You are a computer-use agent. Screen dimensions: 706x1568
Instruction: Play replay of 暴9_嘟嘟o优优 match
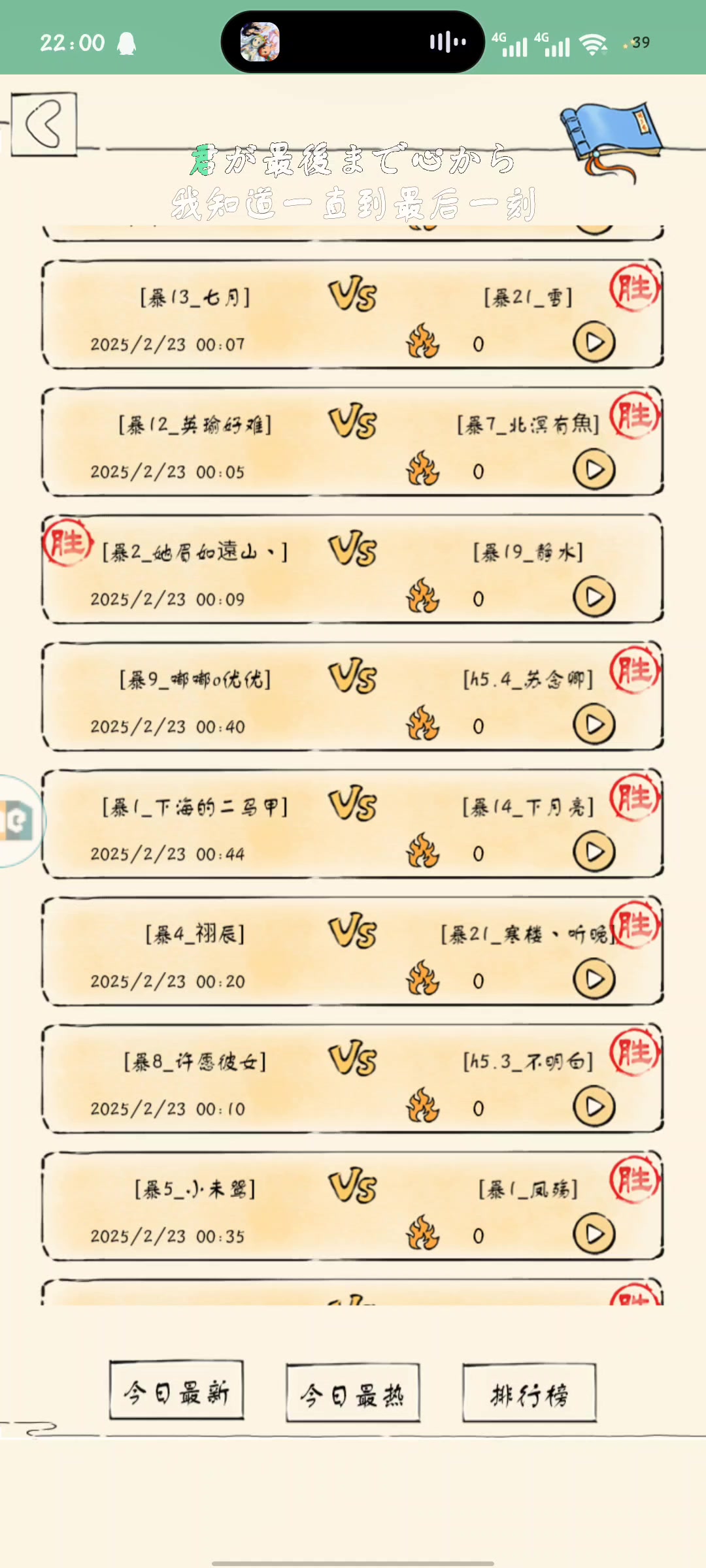coord(594,725)
